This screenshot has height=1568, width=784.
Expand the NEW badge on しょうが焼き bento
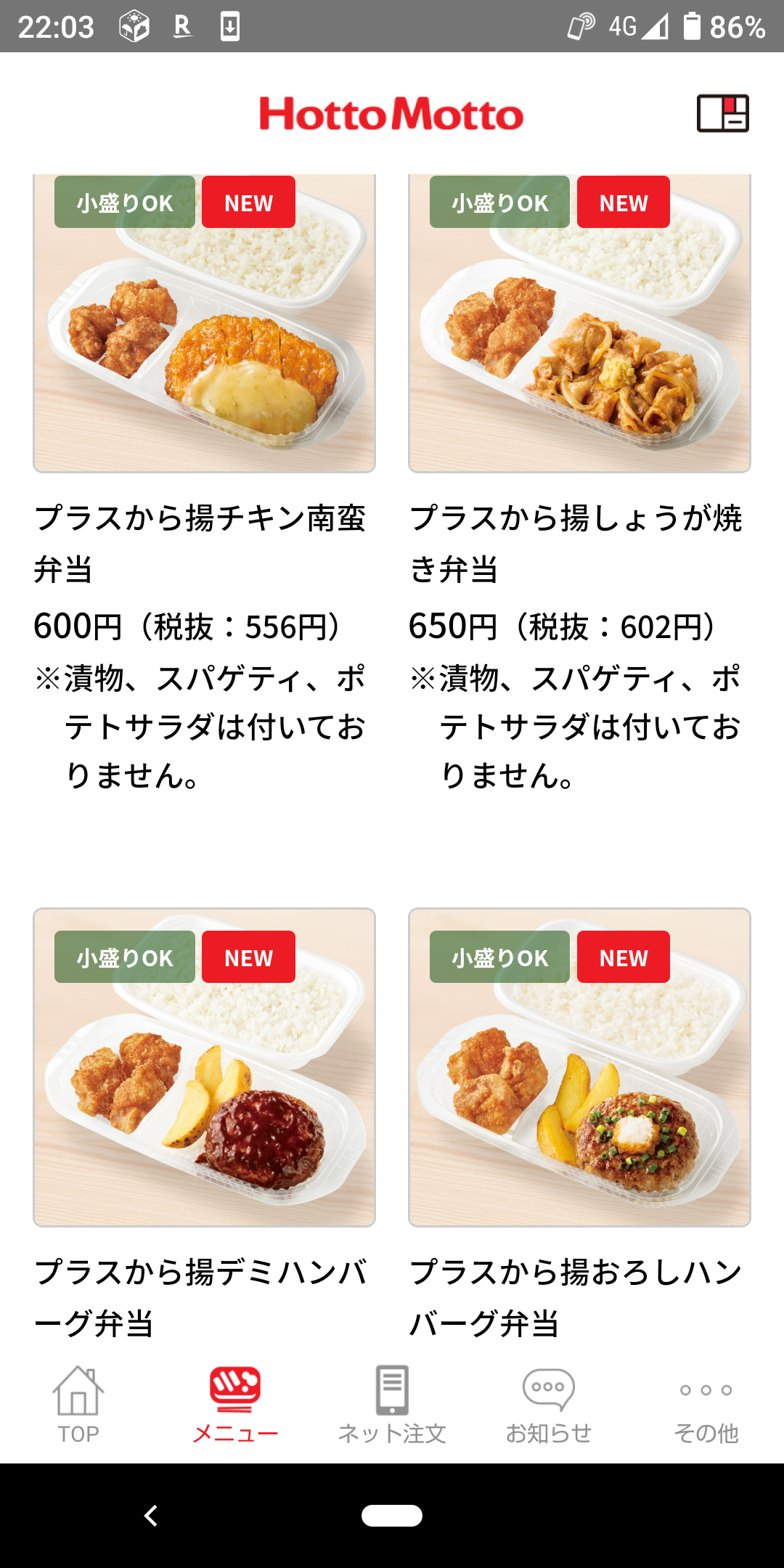click(x=623, y=203)
